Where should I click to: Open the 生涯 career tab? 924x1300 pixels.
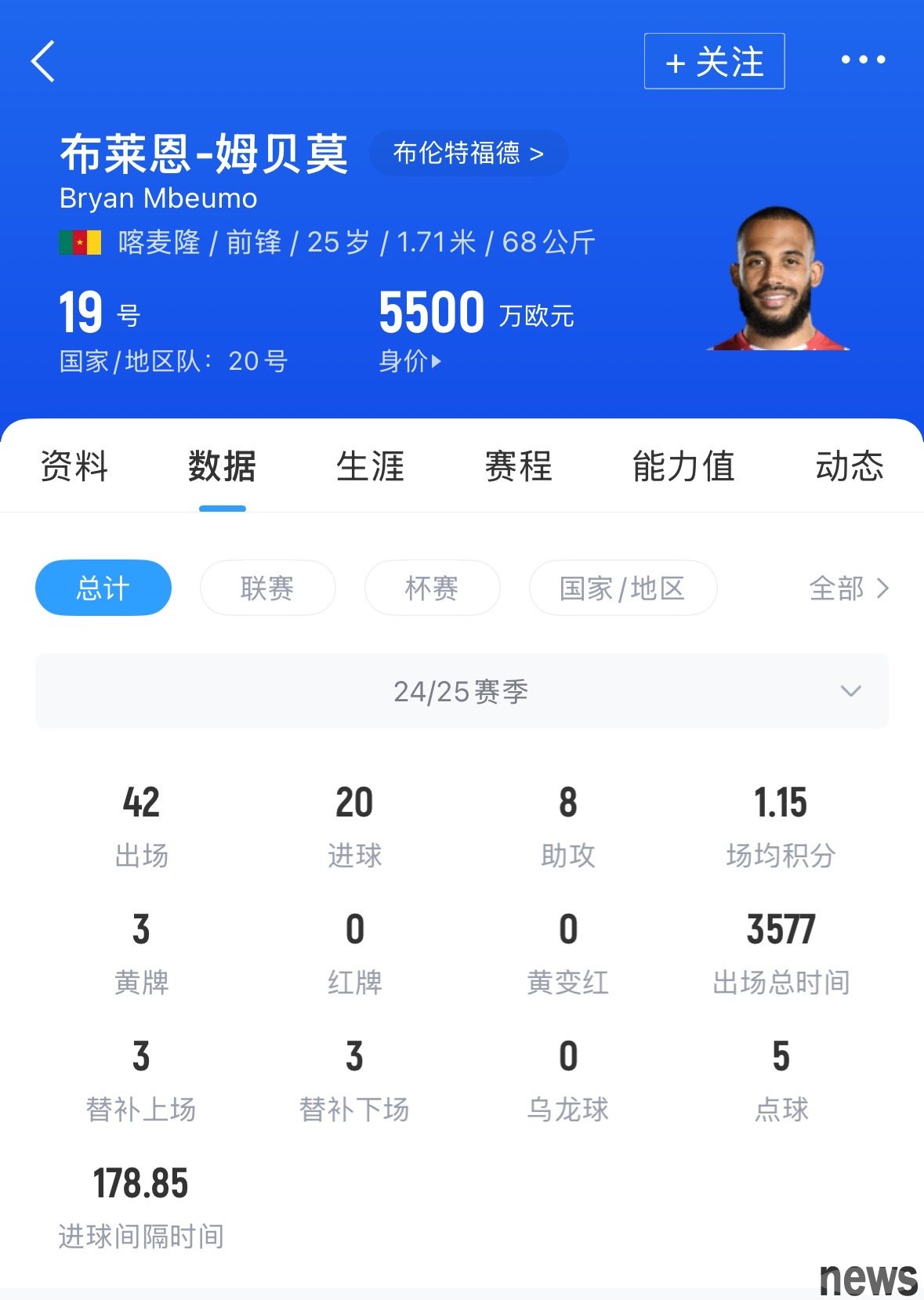tap(370, 466)
